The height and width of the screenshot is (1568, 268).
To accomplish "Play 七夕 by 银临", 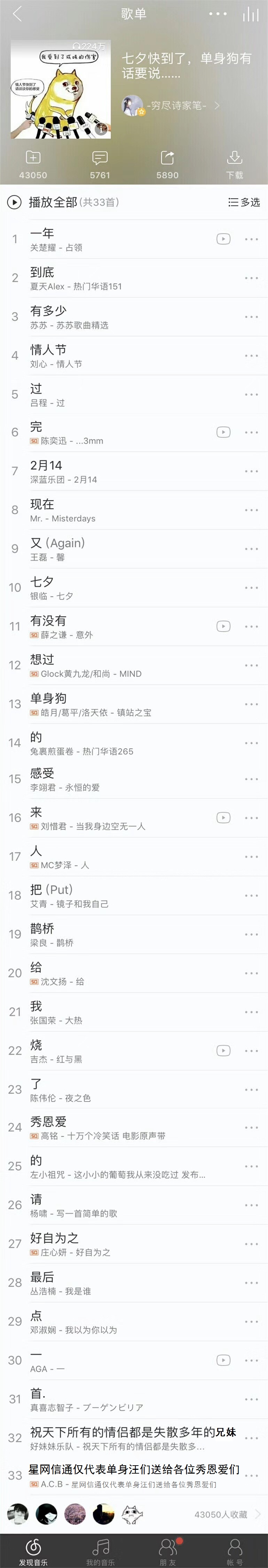I will click(x=91, y=588).
